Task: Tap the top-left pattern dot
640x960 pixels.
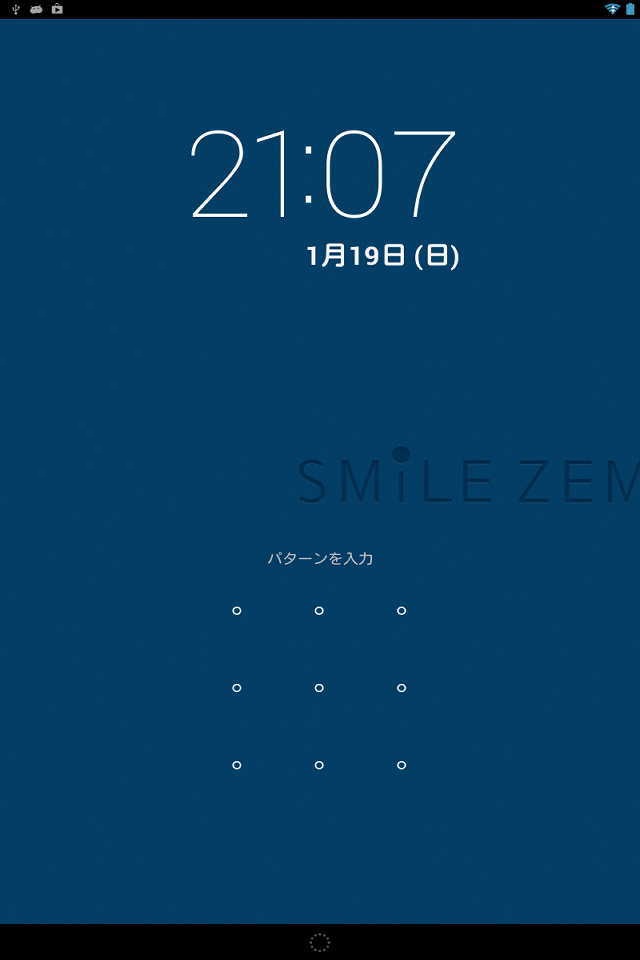Action: click(237, 610)
